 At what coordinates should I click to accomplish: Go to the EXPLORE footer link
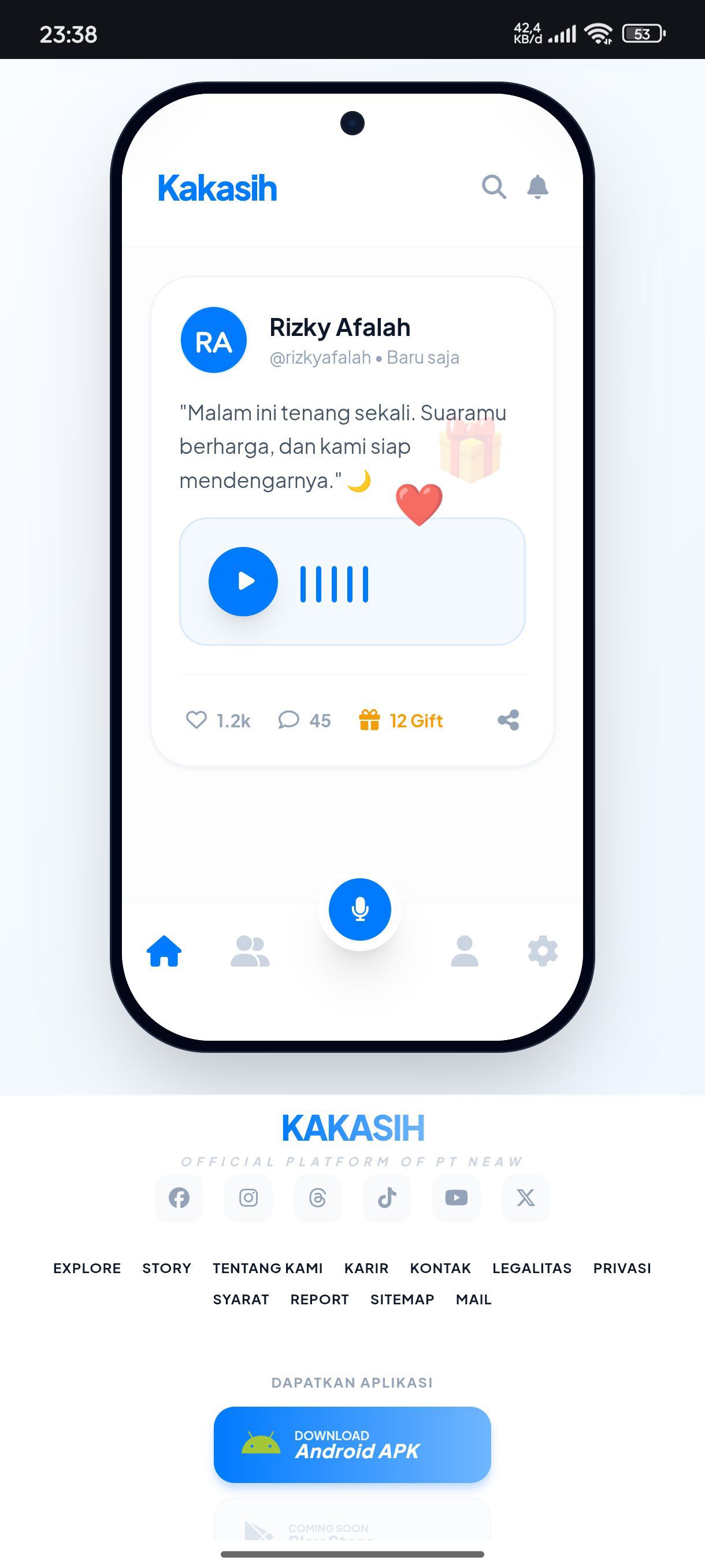coord(87,1268)
